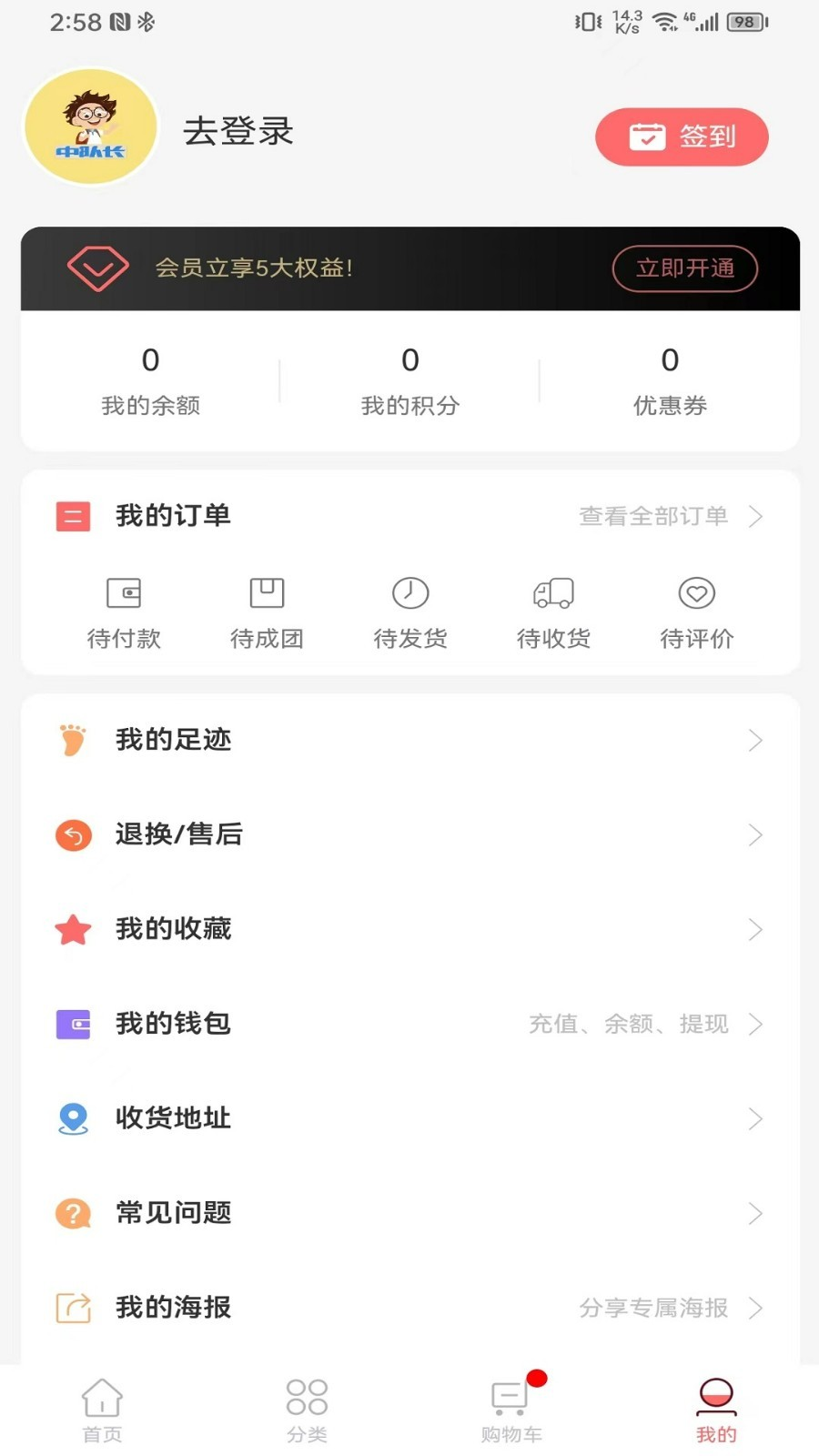
Task: Open 待评价 orders to review
Action: point(696,612)
